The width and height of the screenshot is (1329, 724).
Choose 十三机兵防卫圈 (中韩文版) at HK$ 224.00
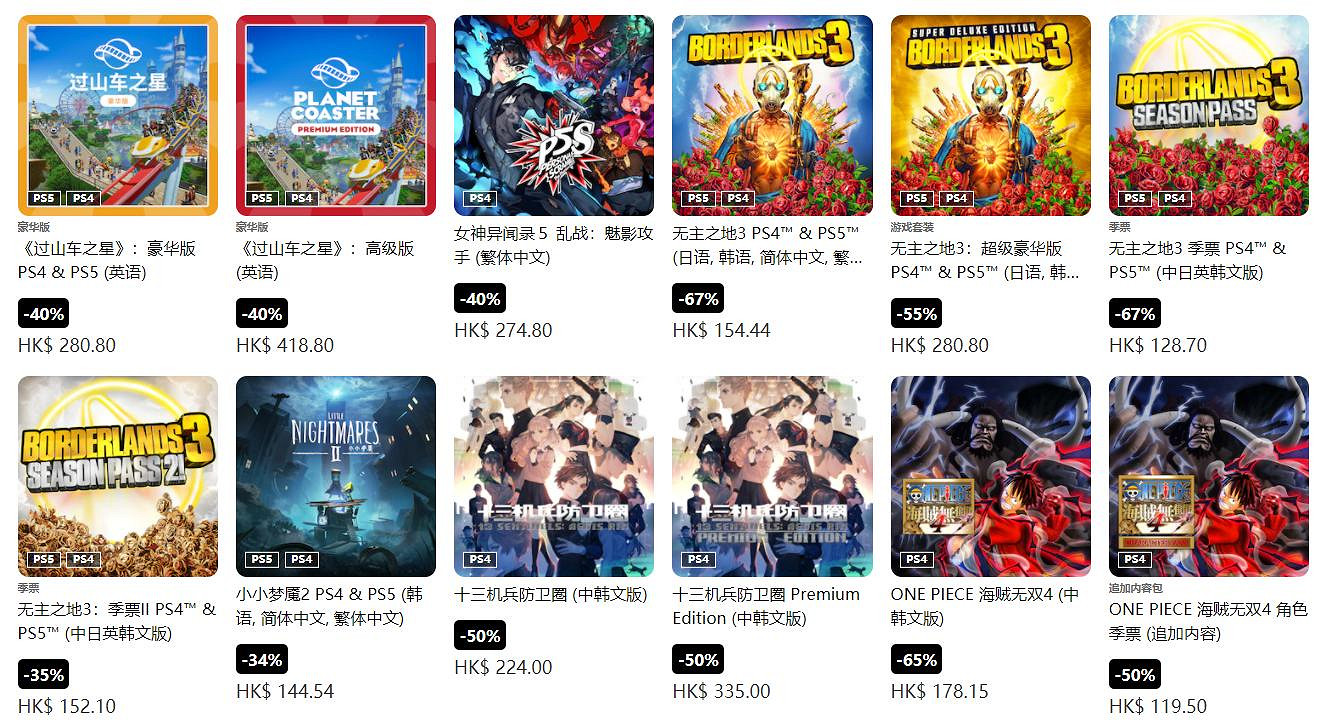(x=554, y=476)
